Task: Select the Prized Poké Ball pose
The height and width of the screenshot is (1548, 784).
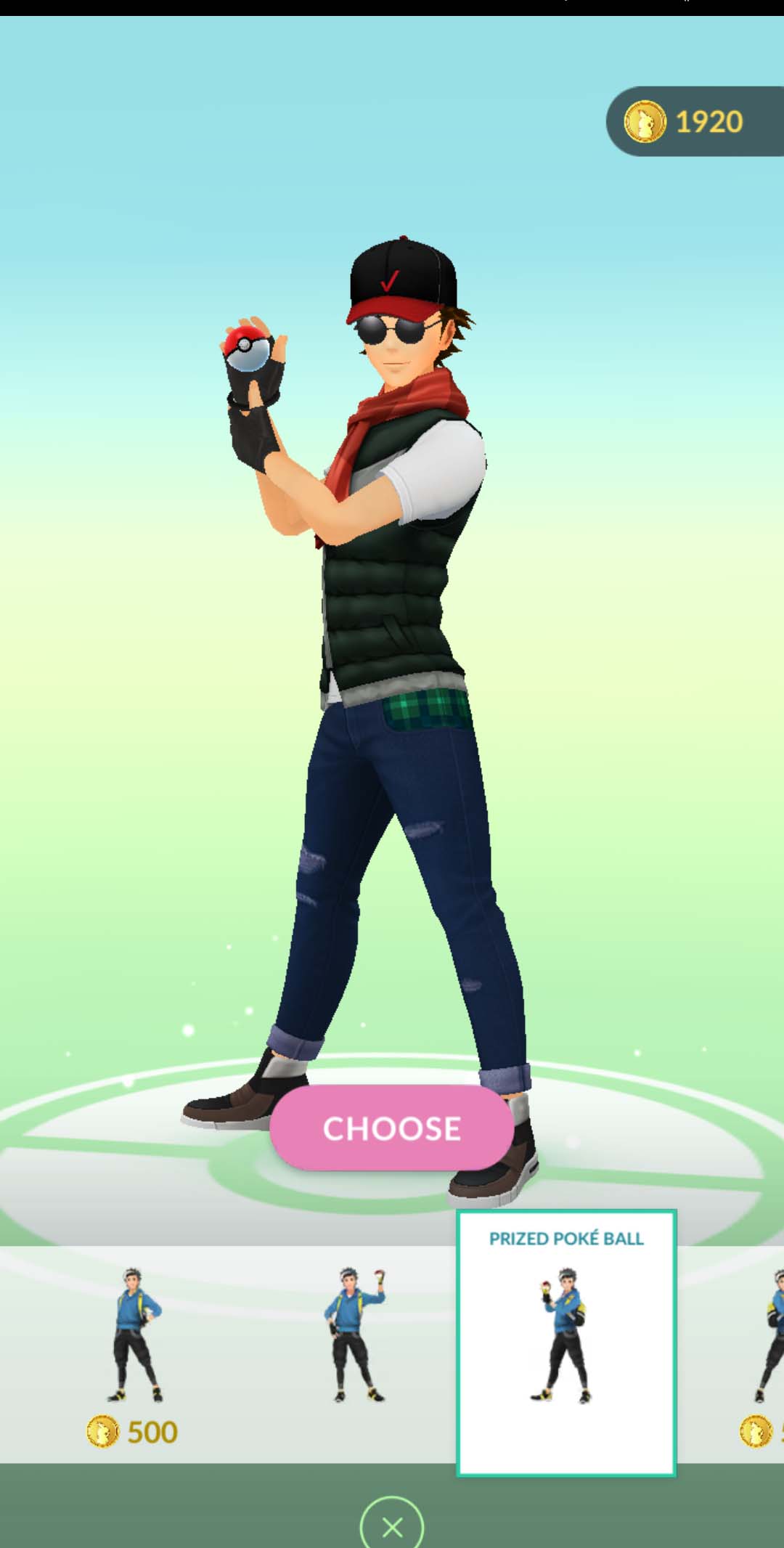Action: click(x=566, y=1342)
